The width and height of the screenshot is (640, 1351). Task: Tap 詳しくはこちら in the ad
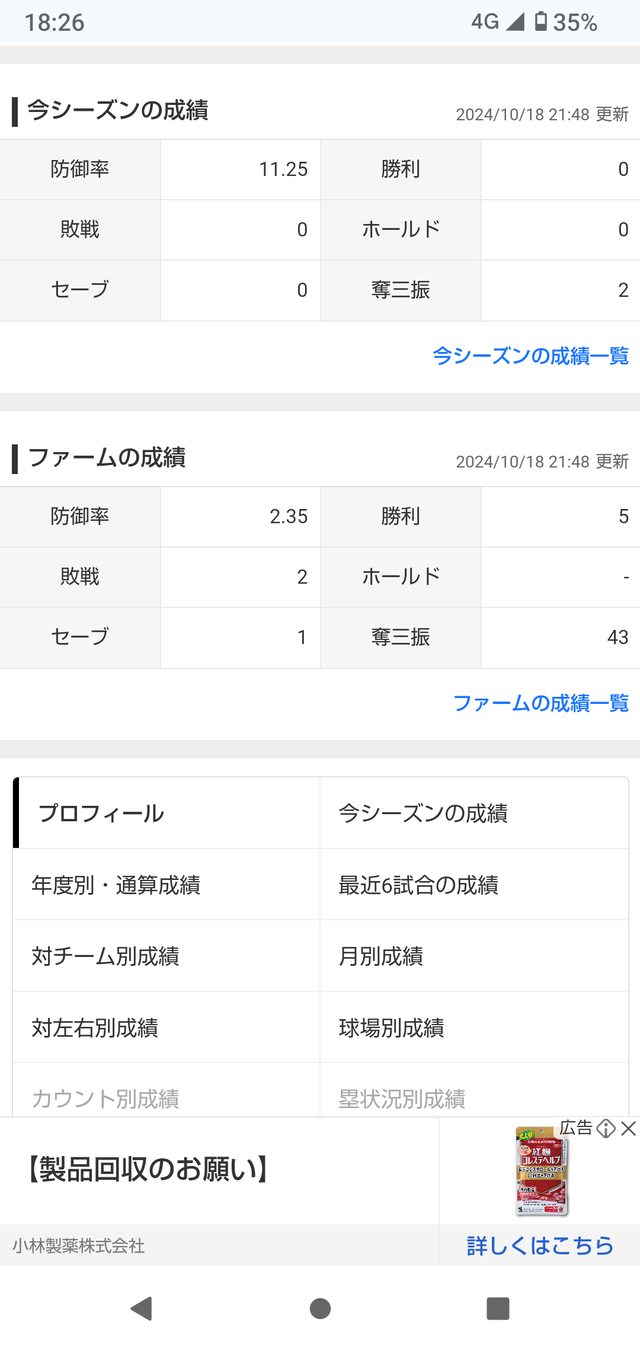pos(540,1245)
